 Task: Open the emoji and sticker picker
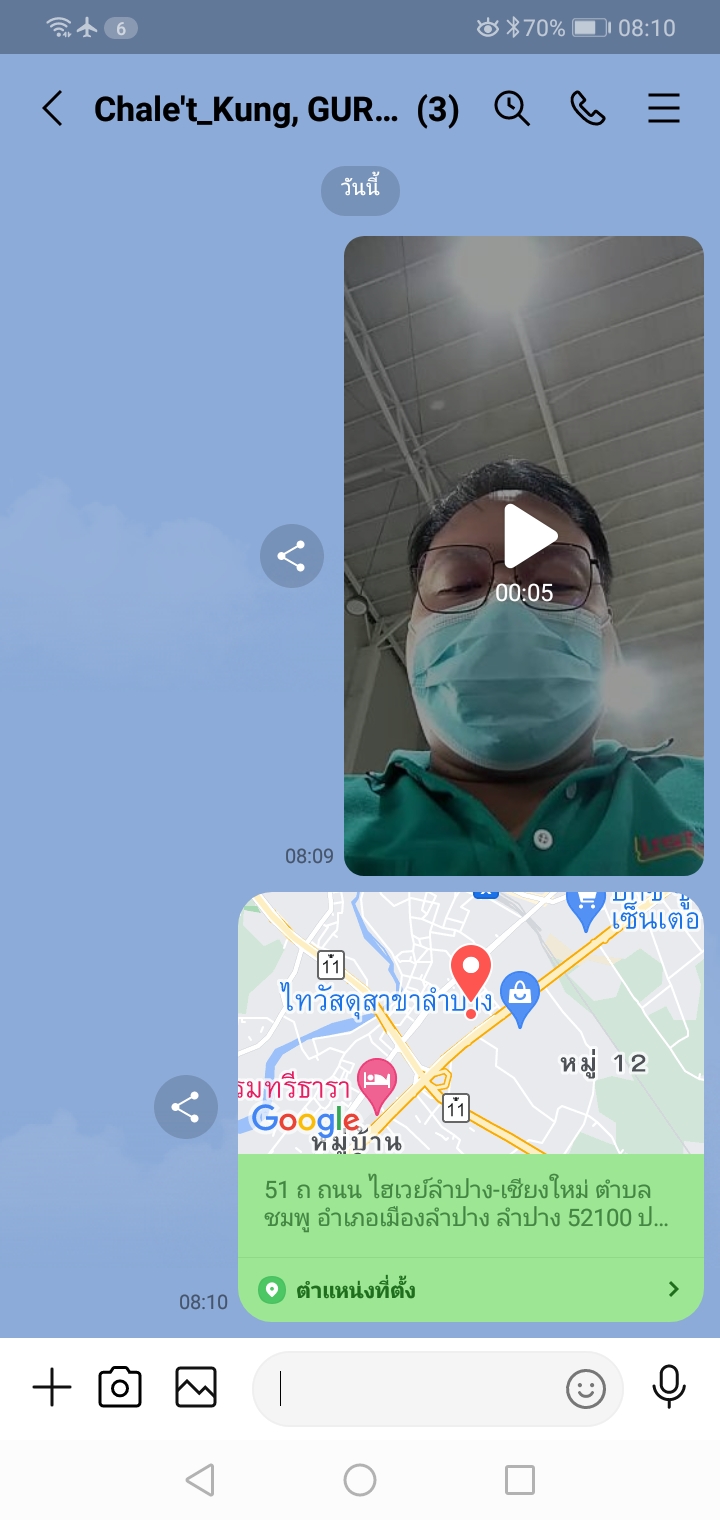[x=586, y=1388]
